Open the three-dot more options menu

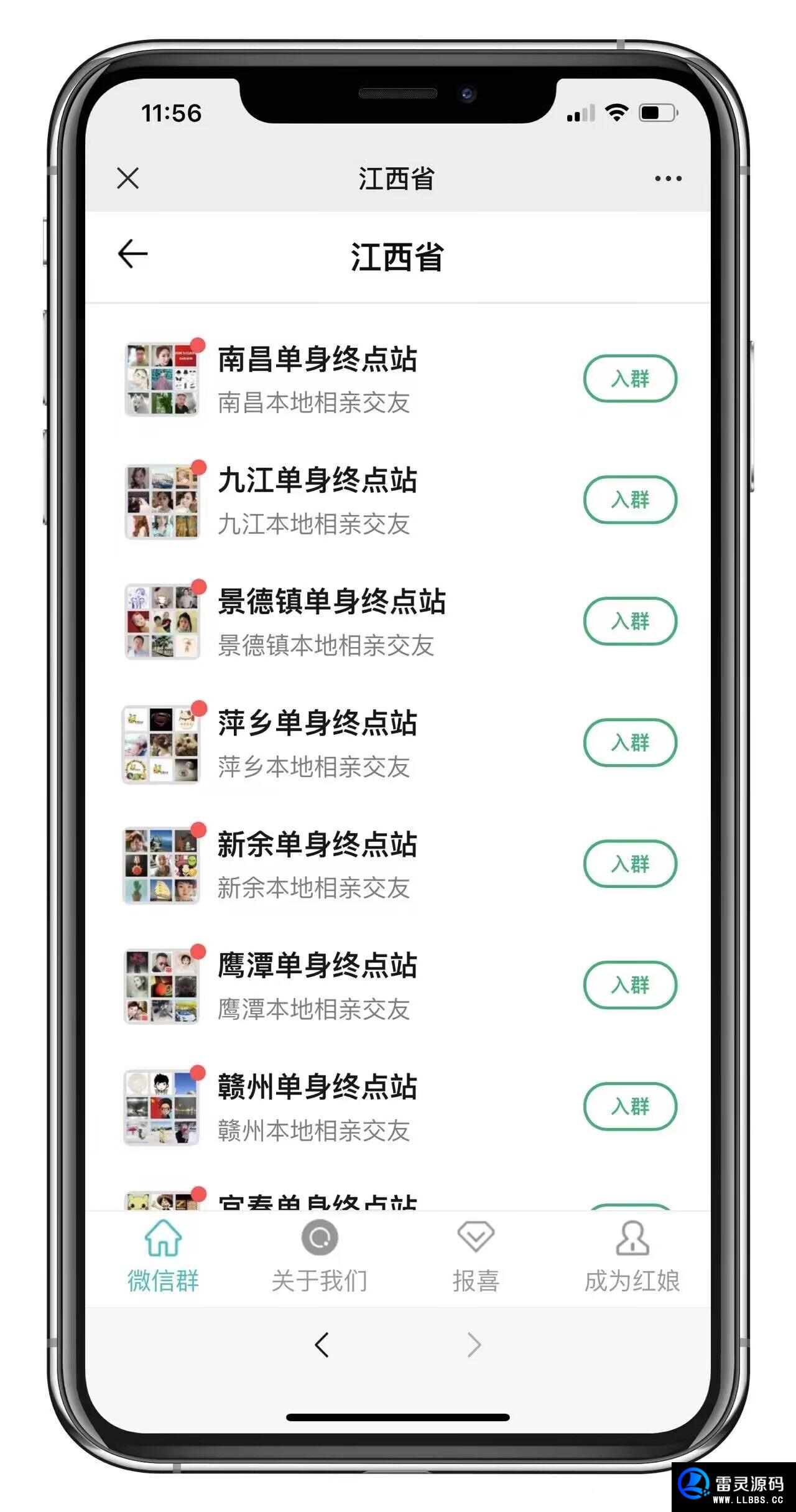point(668,179)
